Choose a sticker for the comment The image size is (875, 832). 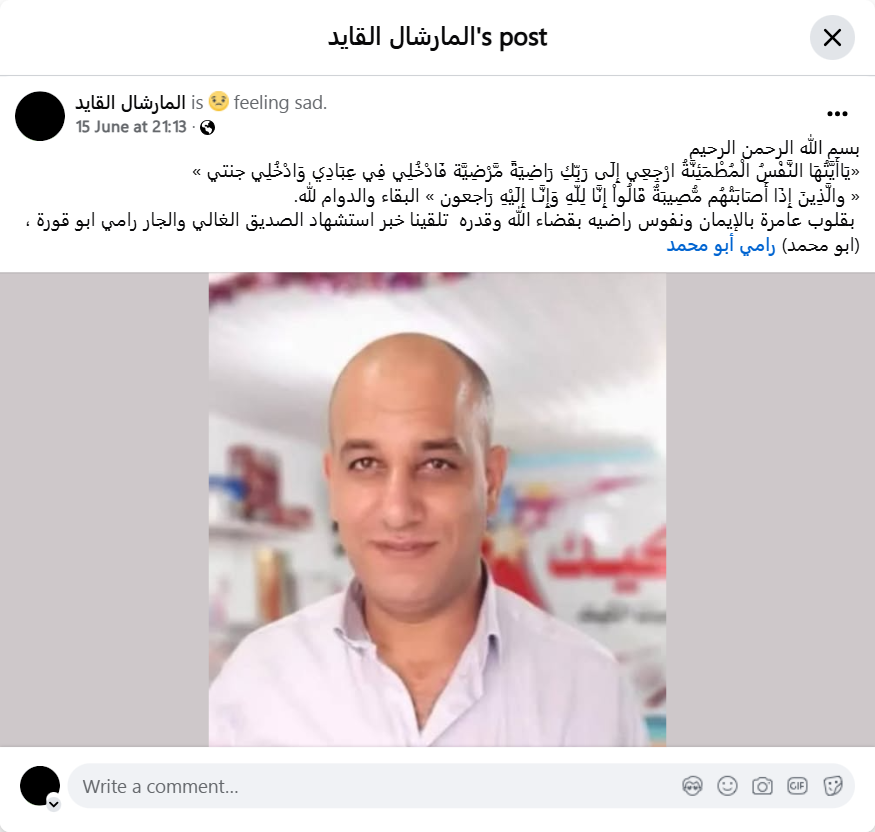tap(832, 786)
